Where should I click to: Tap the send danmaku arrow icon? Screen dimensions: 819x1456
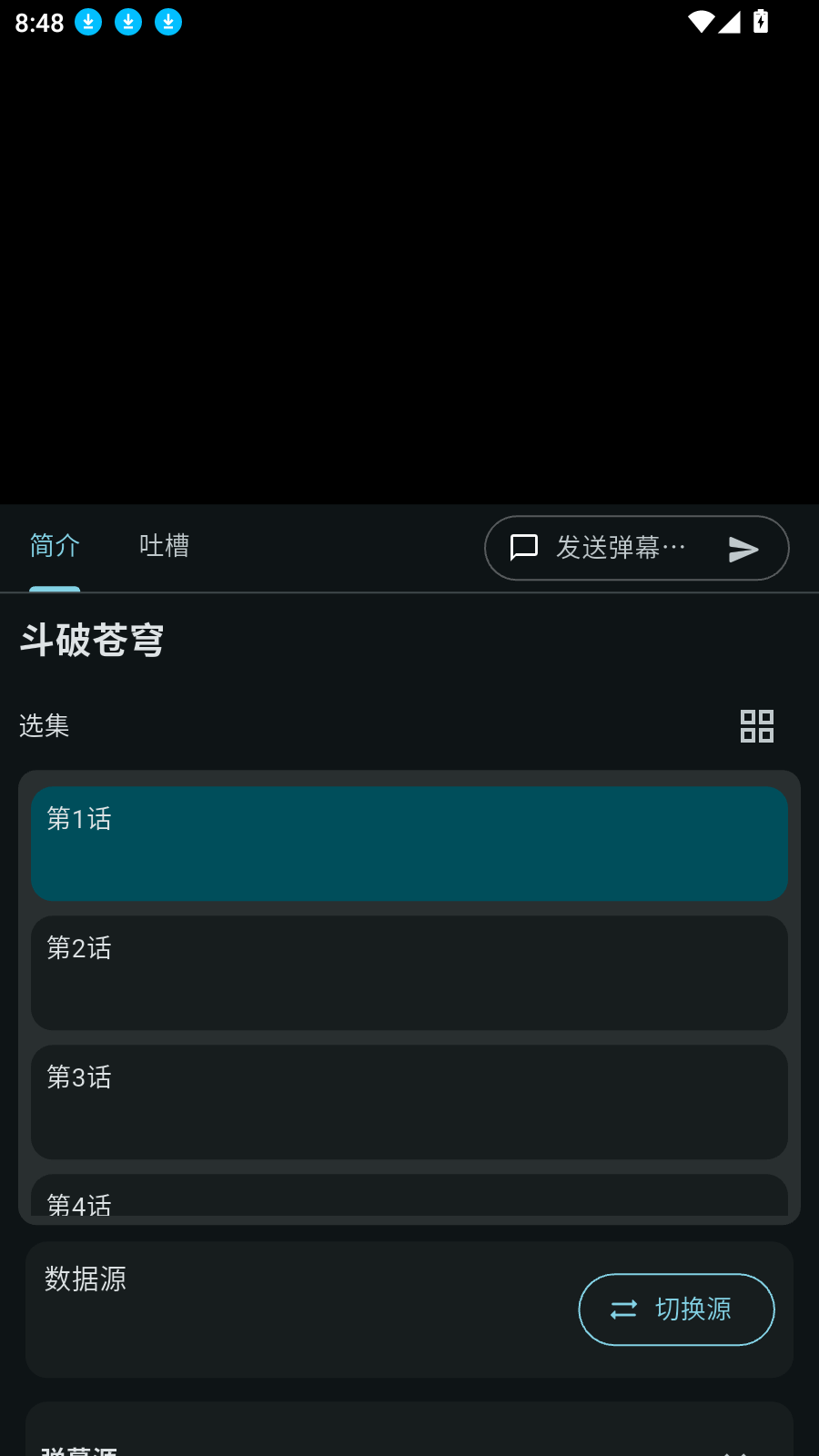click(744, 549)
